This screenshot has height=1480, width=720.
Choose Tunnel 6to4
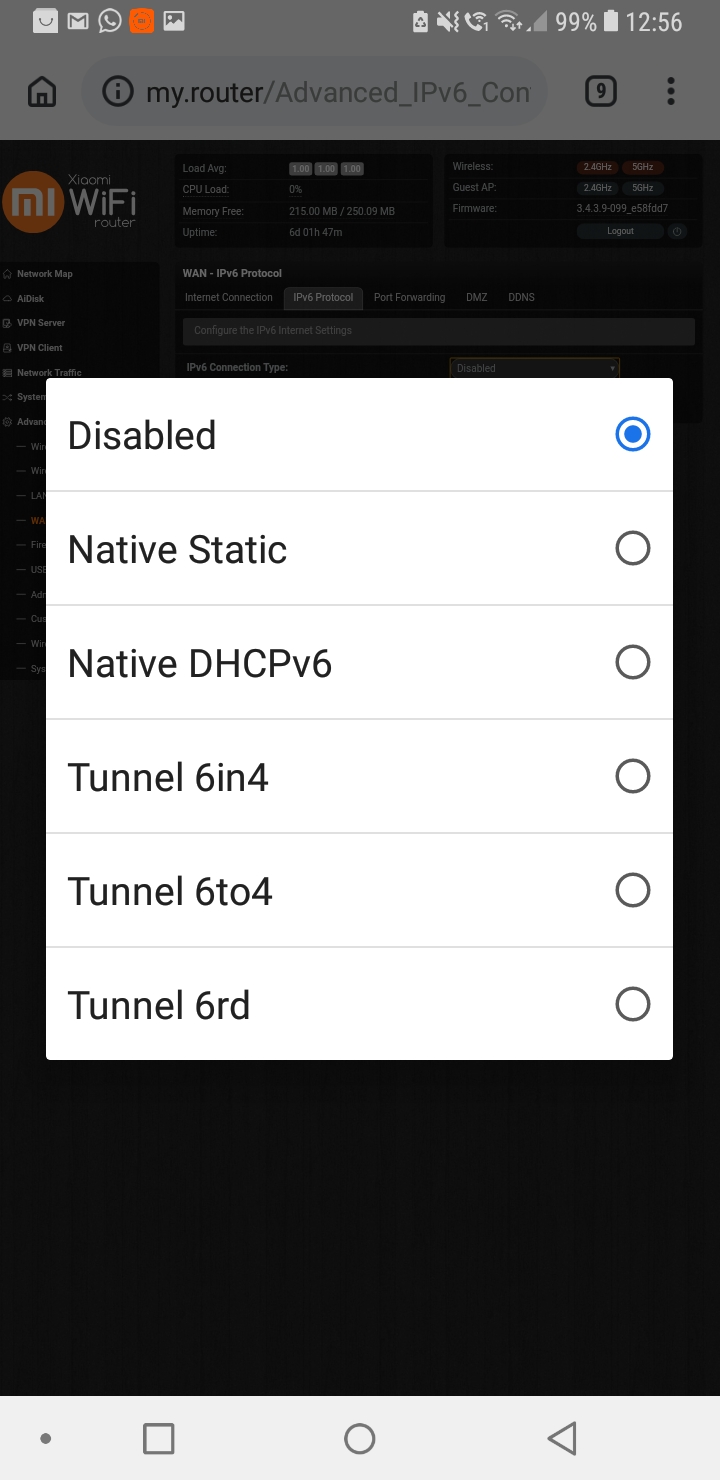click(x=359, y=890)
